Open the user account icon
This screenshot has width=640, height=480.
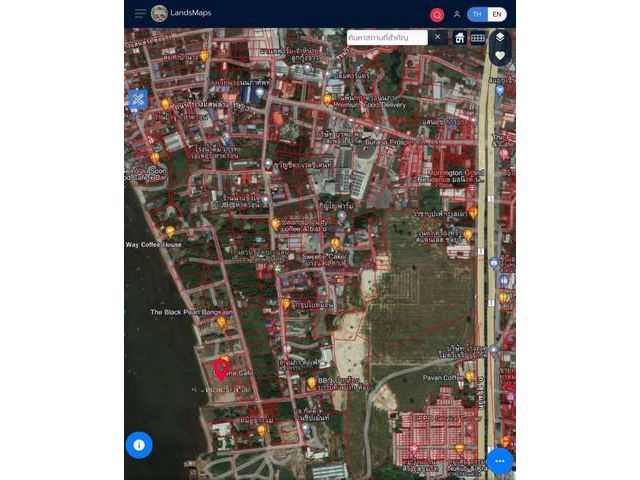(x=457, y=14)
